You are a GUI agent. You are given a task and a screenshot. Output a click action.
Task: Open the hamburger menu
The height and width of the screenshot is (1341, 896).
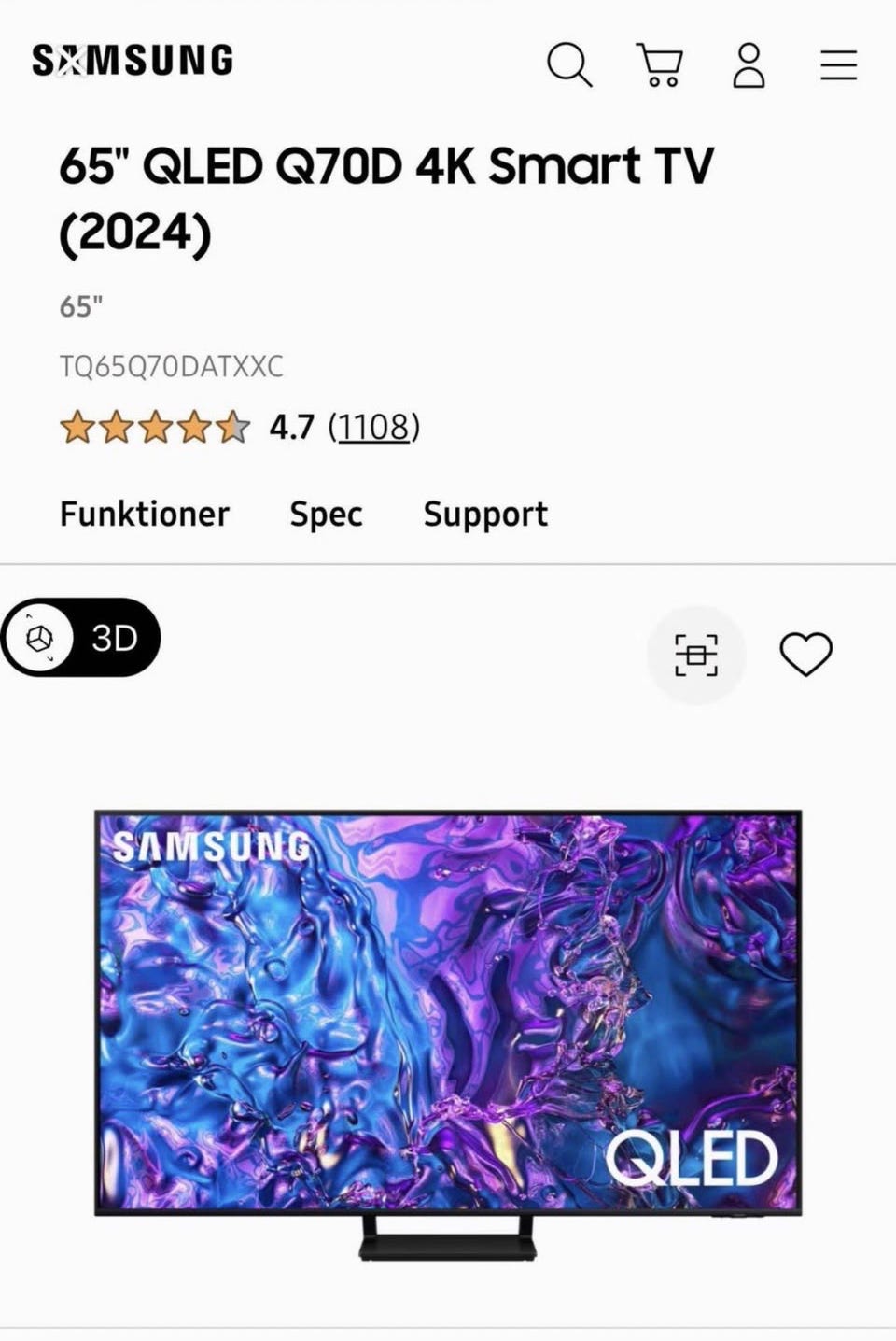click(838, 64)
